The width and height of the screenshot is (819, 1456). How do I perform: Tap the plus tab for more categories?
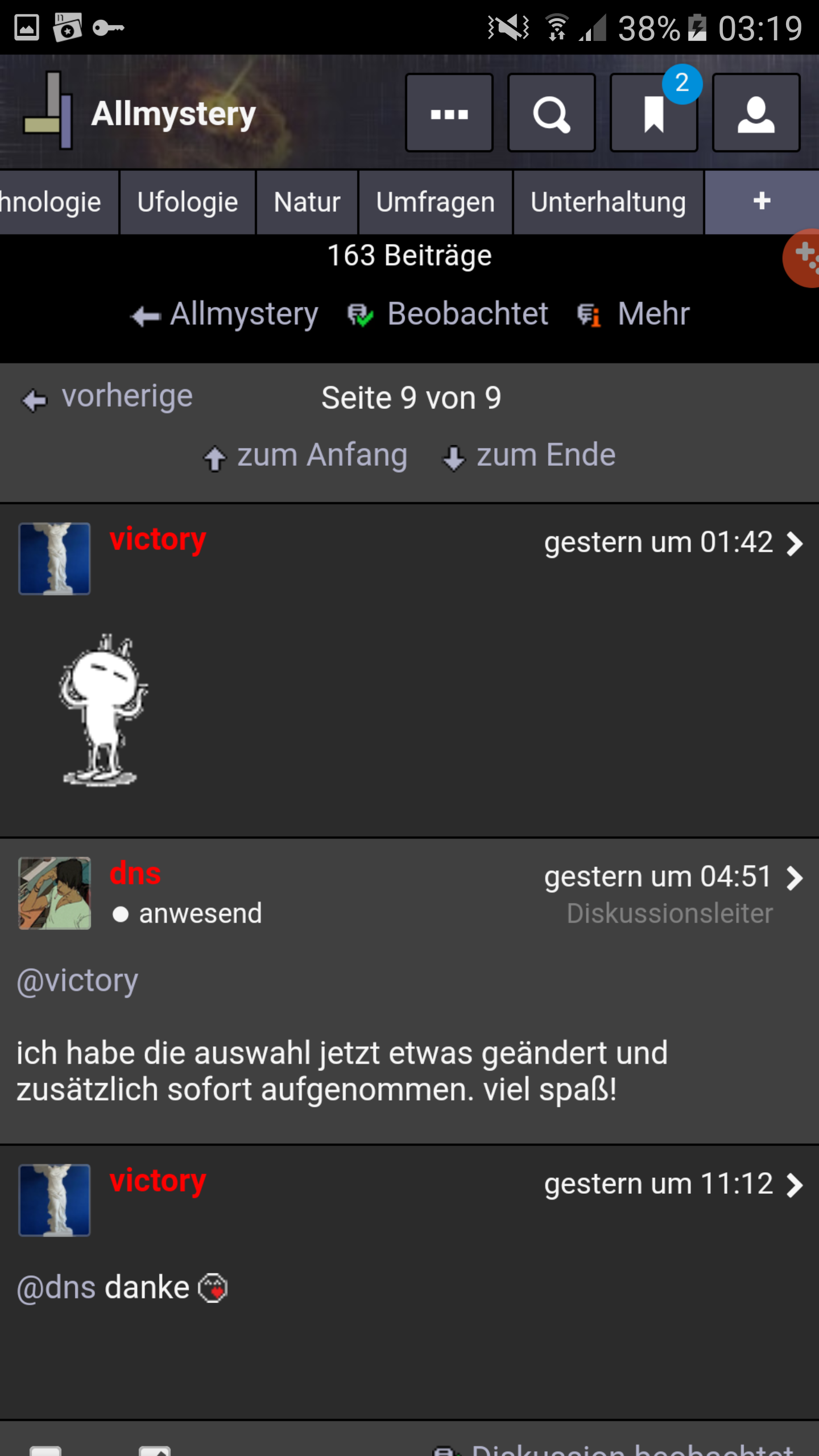pyautogui.click(x=762, y=201)
